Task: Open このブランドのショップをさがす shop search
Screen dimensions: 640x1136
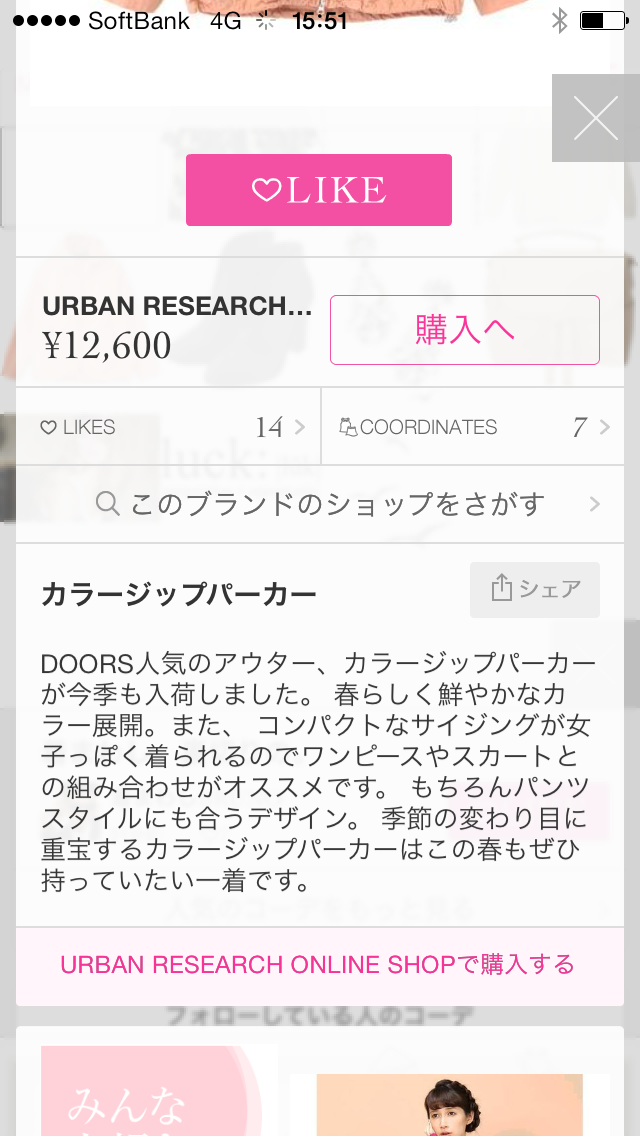Action: pyautogui.click(x=320, y=504)
